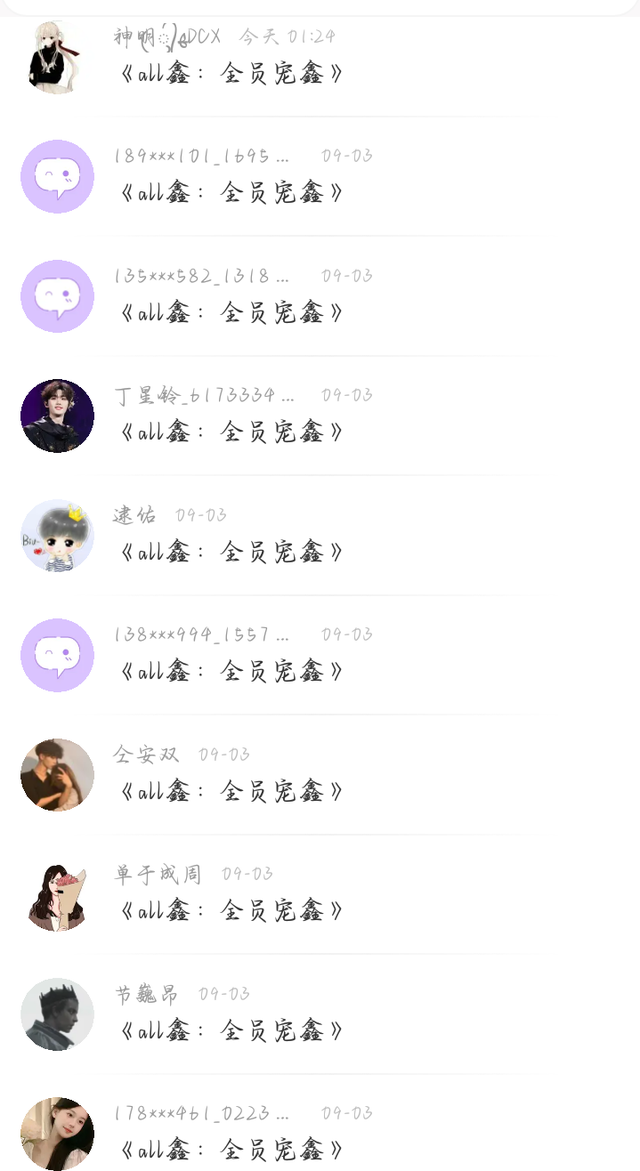Screen dimensions: 640x1171
Task: Open 速佑's entry in the list
Action: pos(232,552)
